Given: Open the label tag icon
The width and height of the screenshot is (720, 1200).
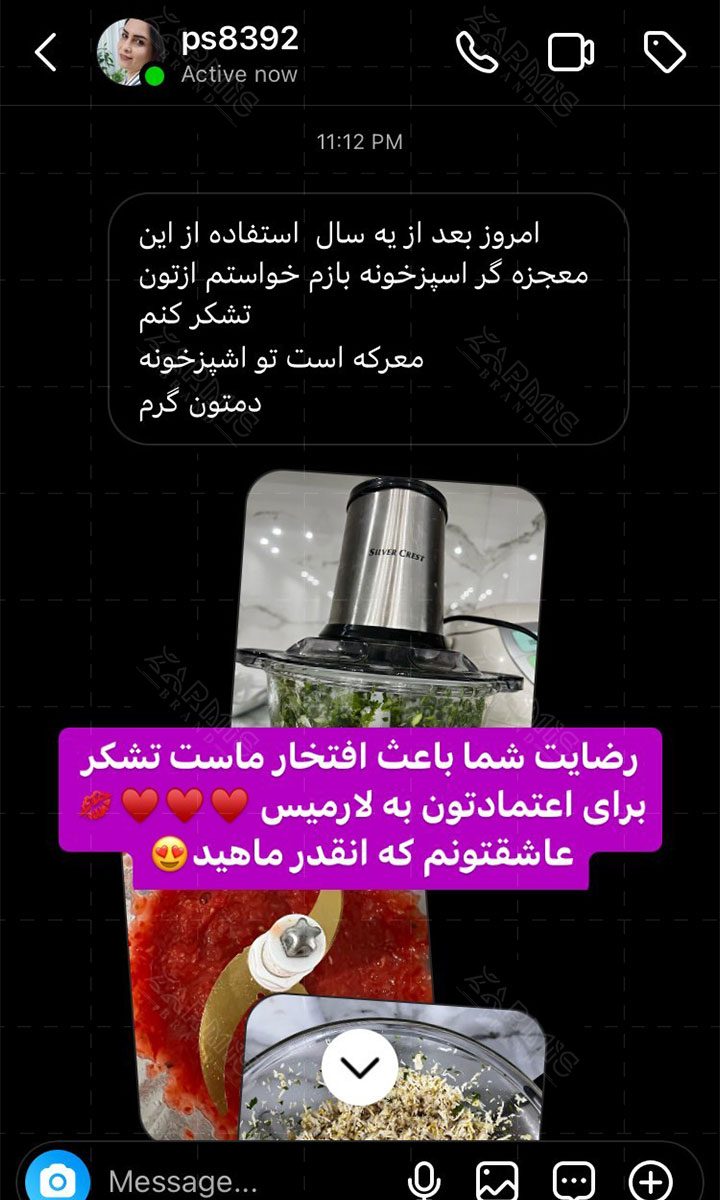Looking at the screenshot, I should pyautogui.click(x=664, y=52).
